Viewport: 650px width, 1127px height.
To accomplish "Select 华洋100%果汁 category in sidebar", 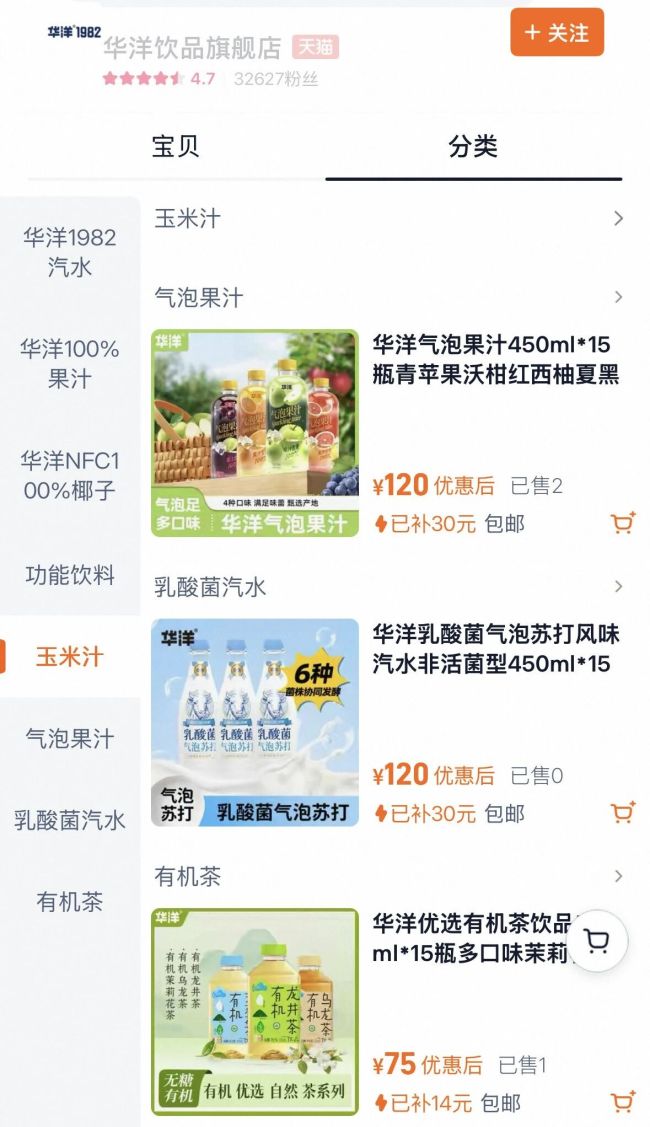I will tap(70, 363).
